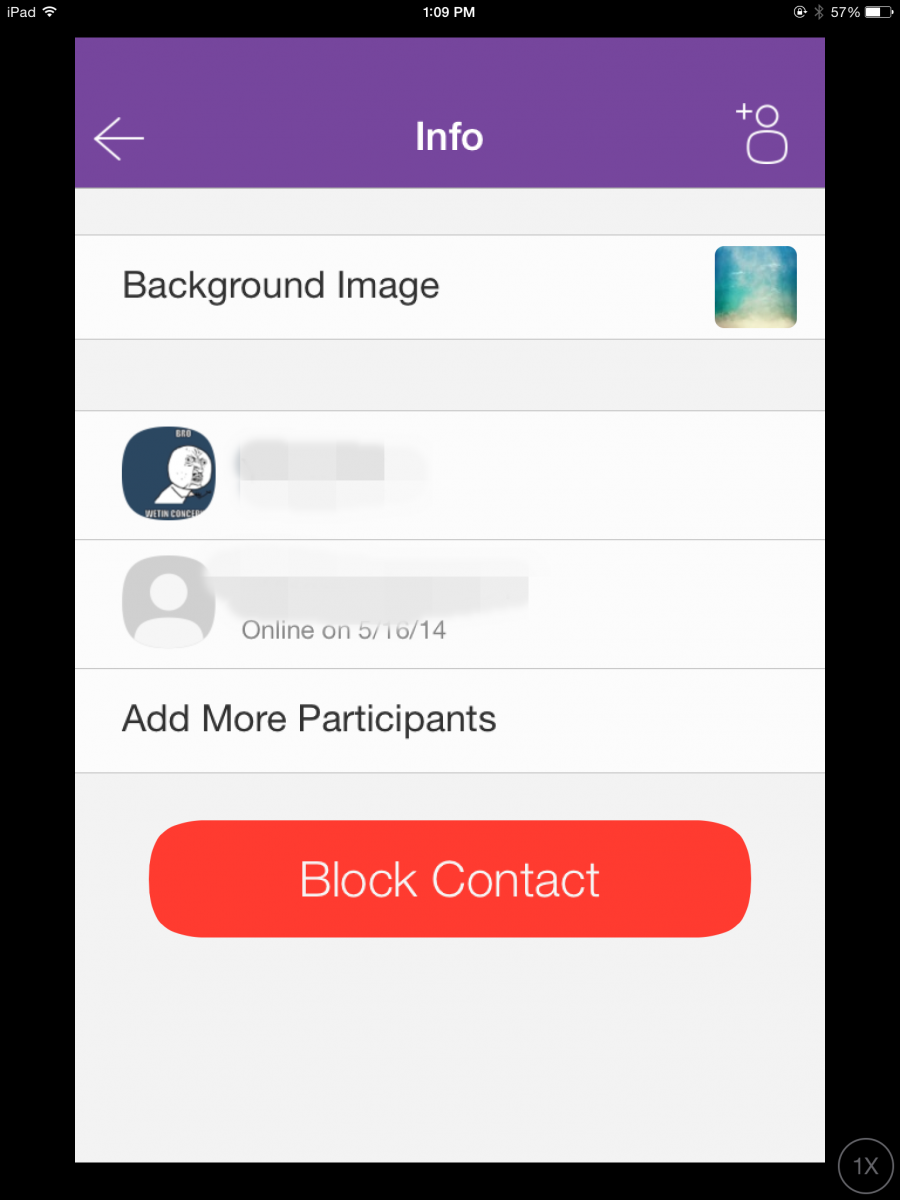
Task: Tap the Online on 5/16/14 status text
Action: pos(343,630)
